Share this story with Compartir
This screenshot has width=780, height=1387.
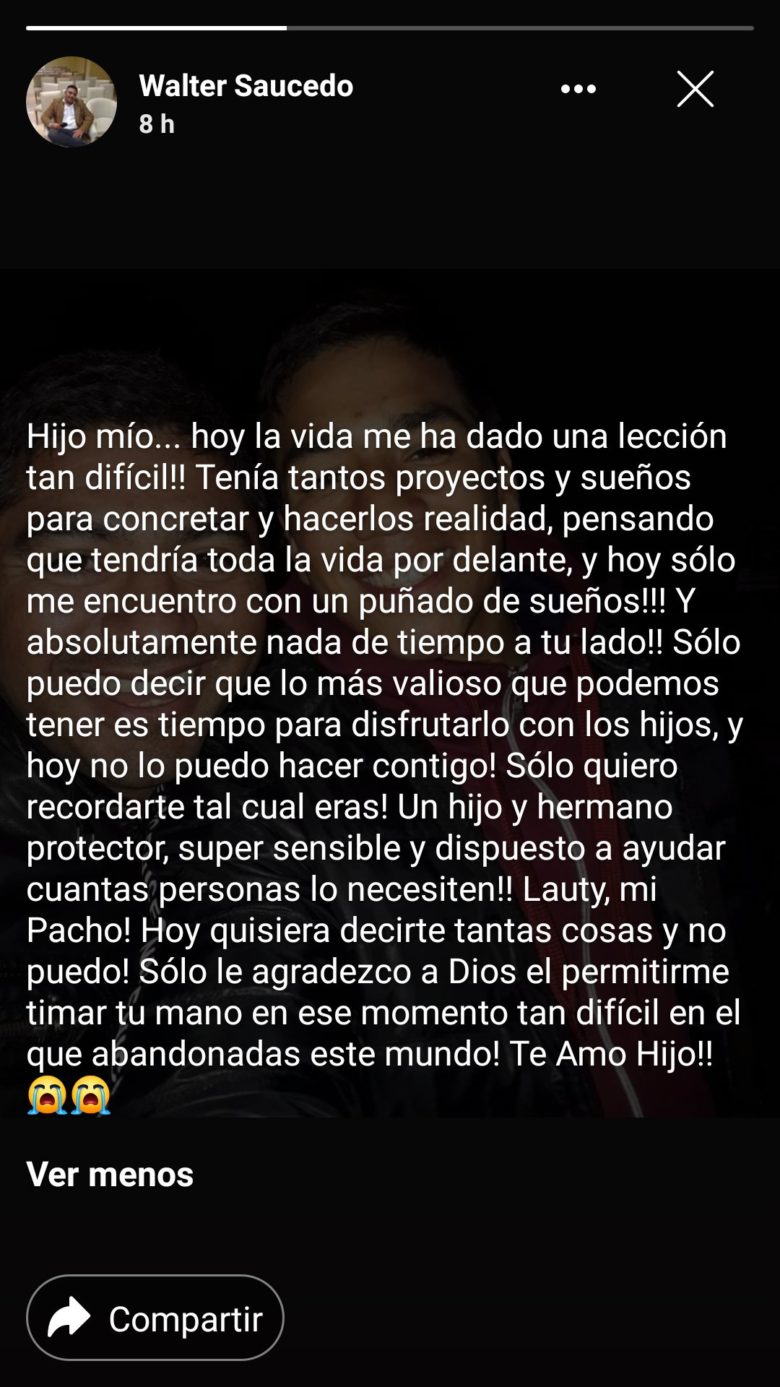pyautogui.click(x=155, y=1318)
